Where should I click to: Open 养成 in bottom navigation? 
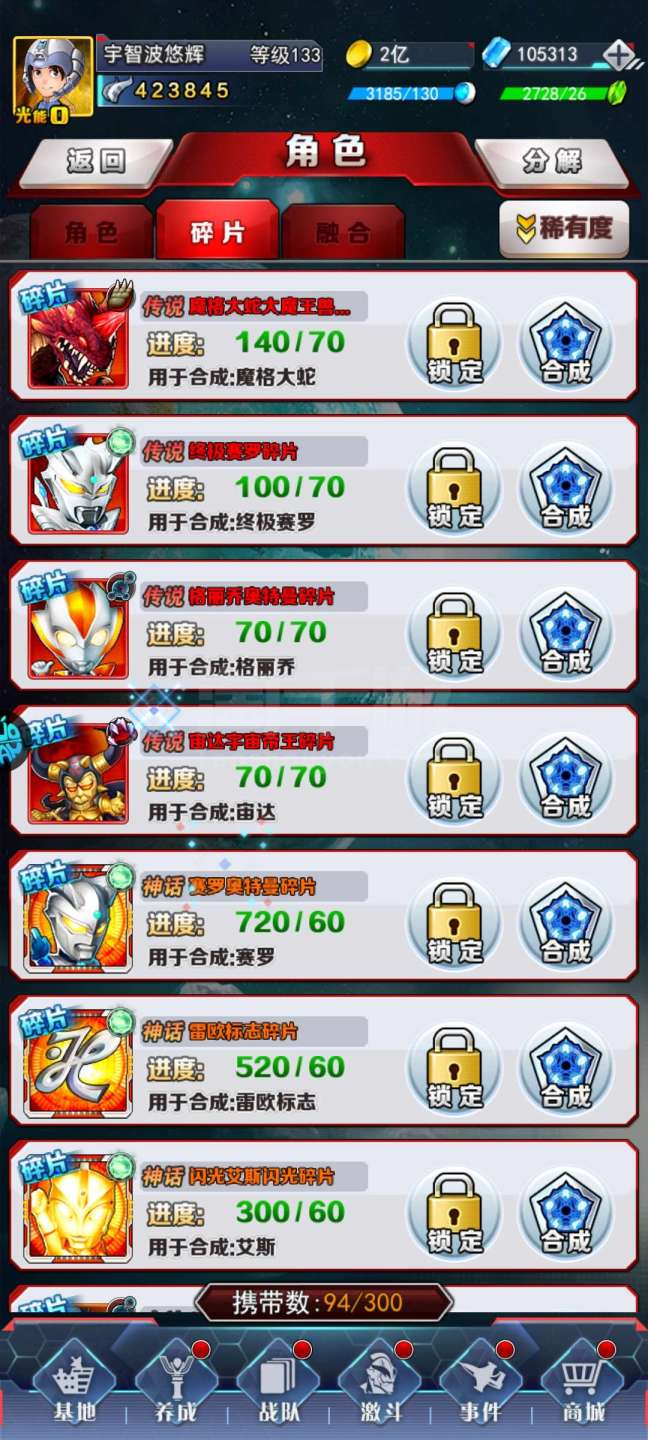coord(176,1385)
